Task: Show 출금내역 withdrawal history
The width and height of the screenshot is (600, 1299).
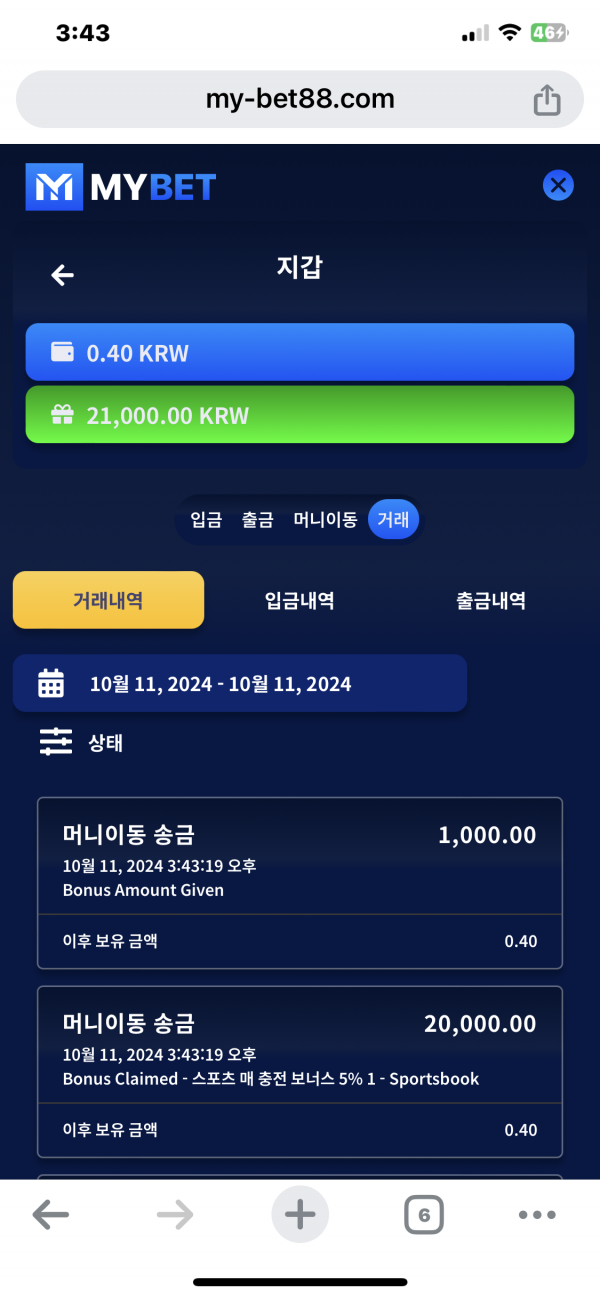Action: click(x=491, y=600)
